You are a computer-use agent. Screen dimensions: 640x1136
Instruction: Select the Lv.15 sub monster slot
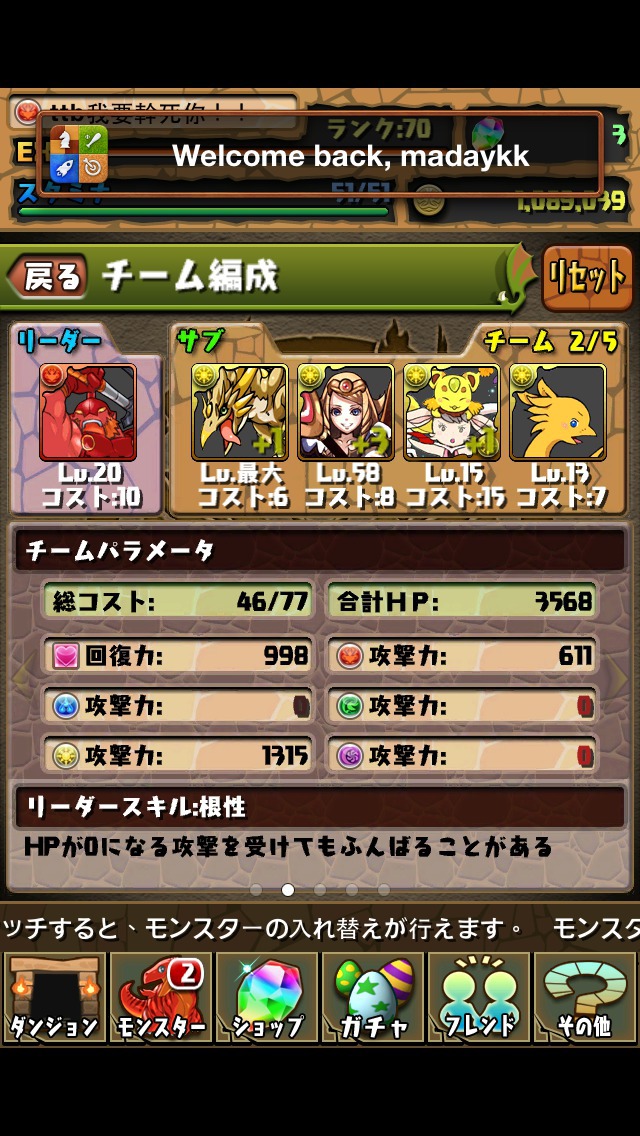tap(451, 412)
